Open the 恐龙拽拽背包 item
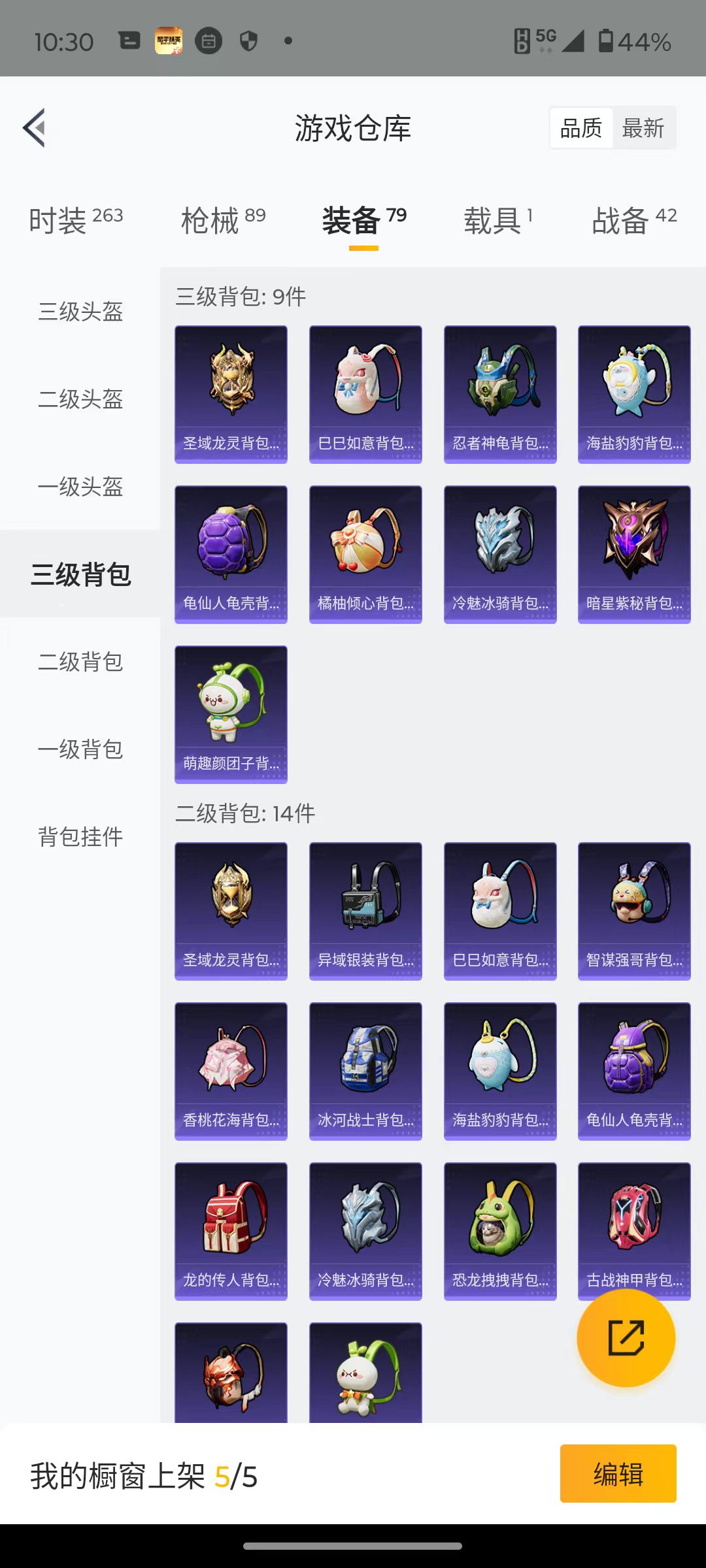 pyautogui.click(x=500, y=1232)
